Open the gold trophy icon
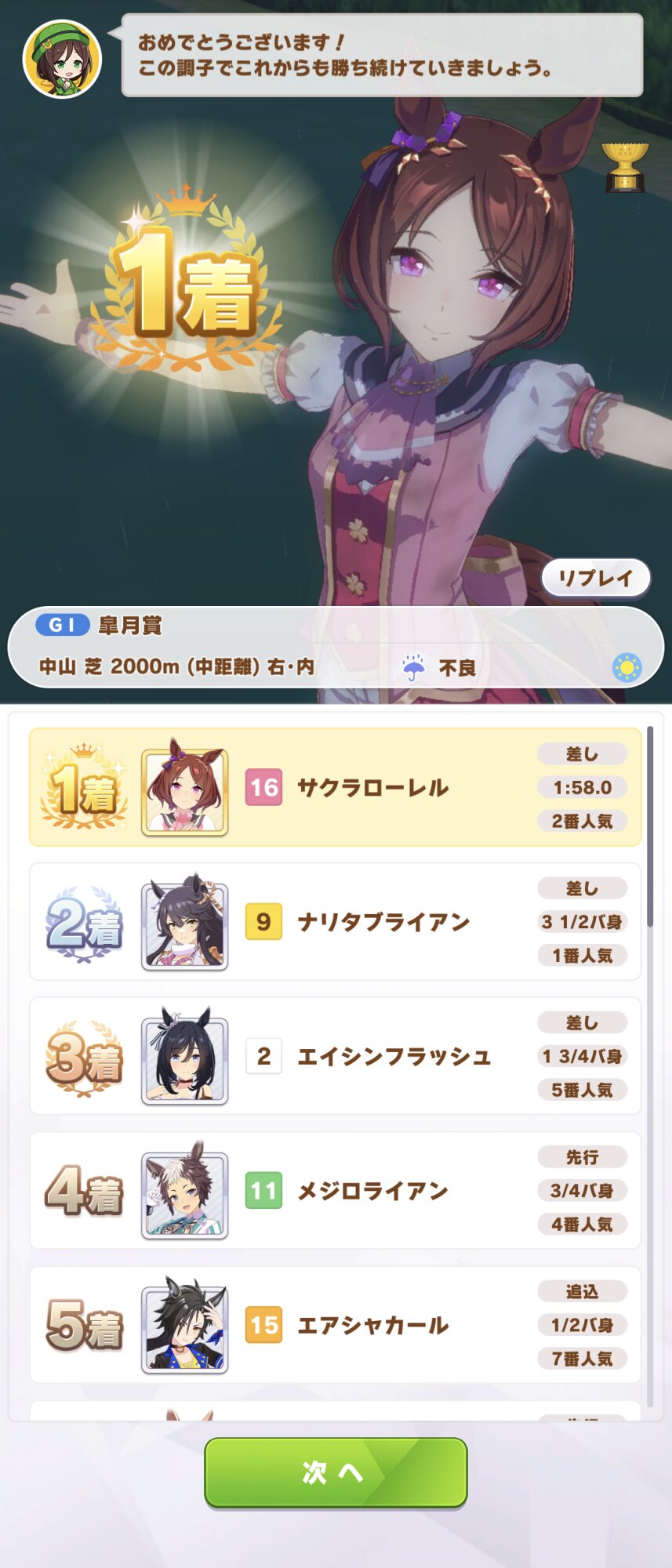Image resolution: width=672 pixels, height=1568 pixels. tap(624, 167)
